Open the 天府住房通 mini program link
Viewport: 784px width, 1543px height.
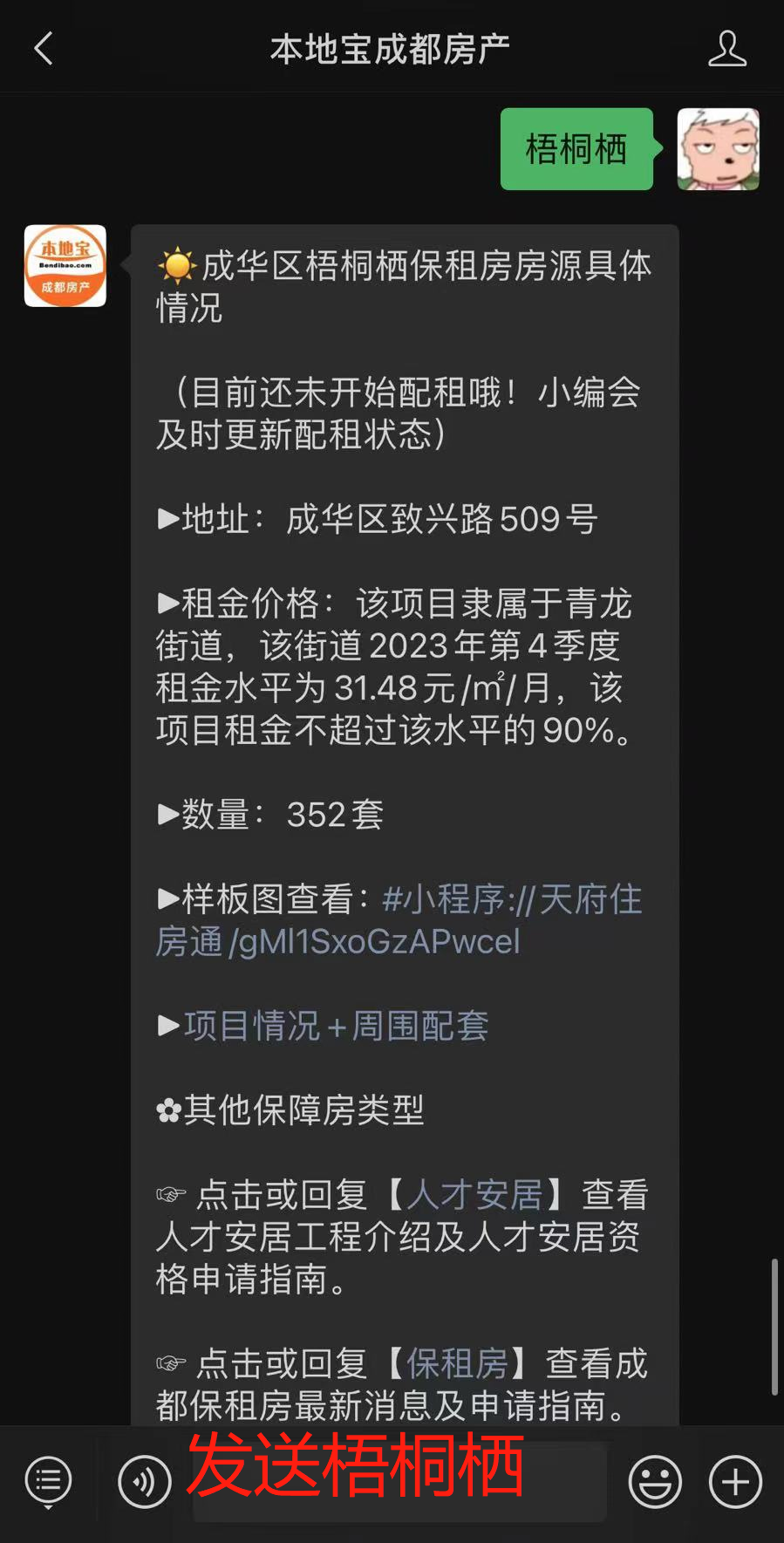pyautogui.click(x=399, y=920)
